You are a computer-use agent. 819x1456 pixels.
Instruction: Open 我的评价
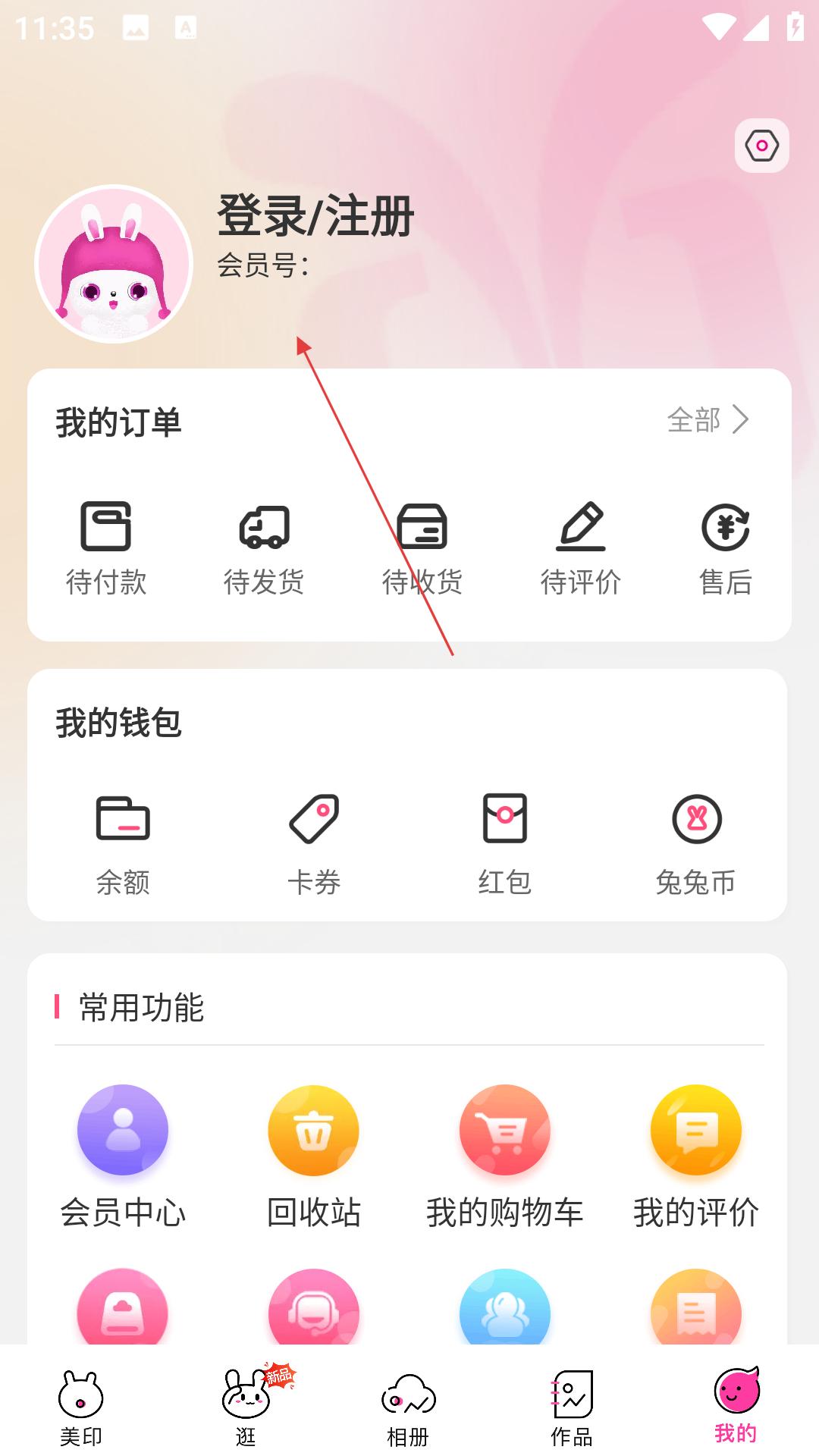(696, 1156)
